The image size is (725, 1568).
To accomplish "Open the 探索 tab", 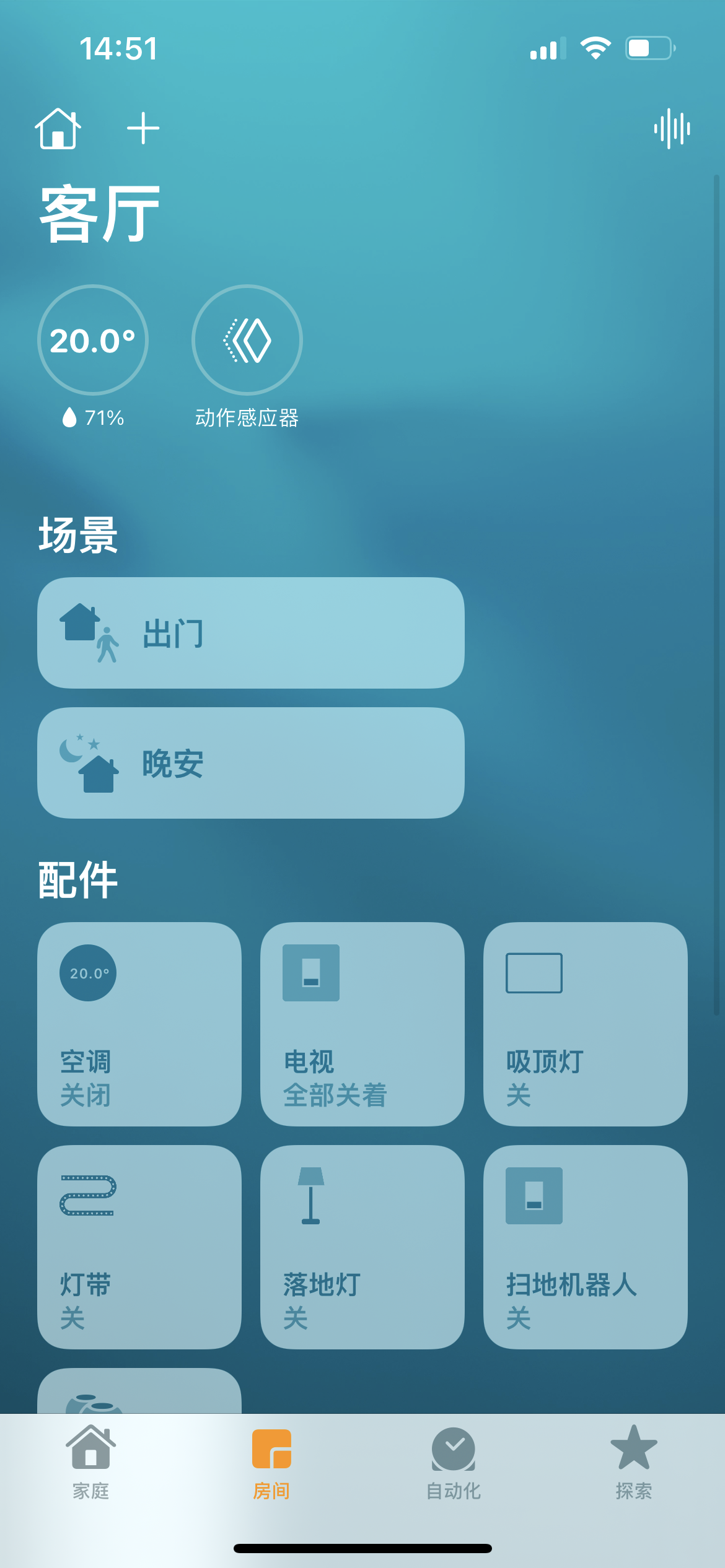I will (633, 1463).
